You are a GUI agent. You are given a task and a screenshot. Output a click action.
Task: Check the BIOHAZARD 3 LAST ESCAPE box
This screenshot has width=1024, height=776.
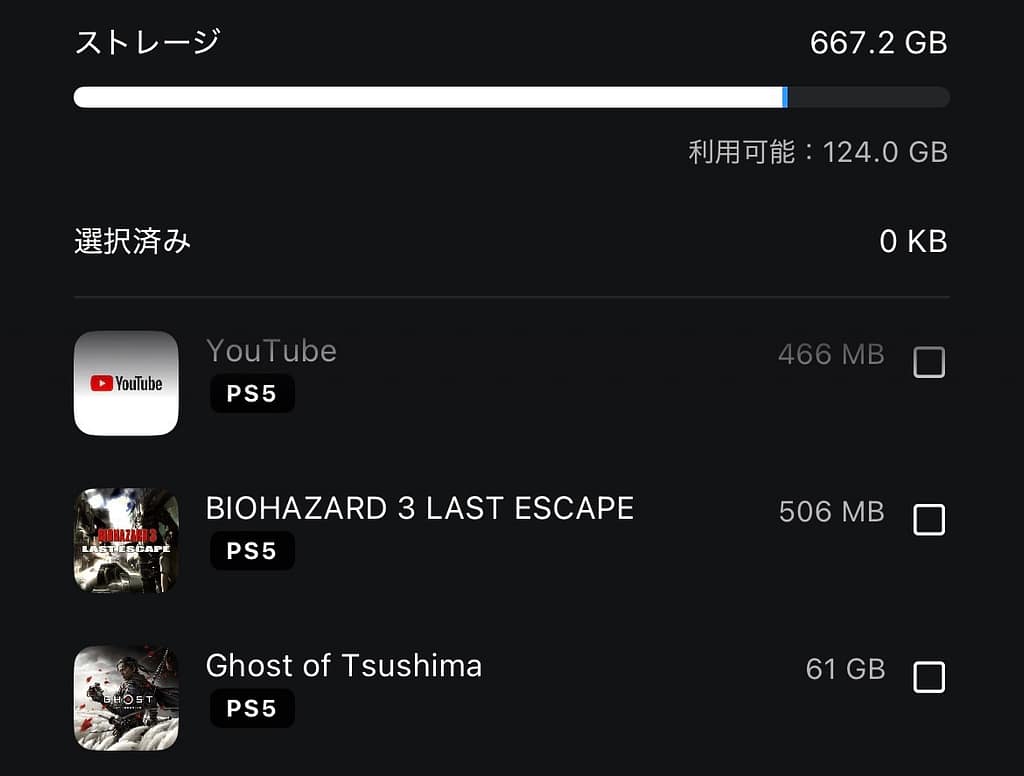click(x=929, y=519)
